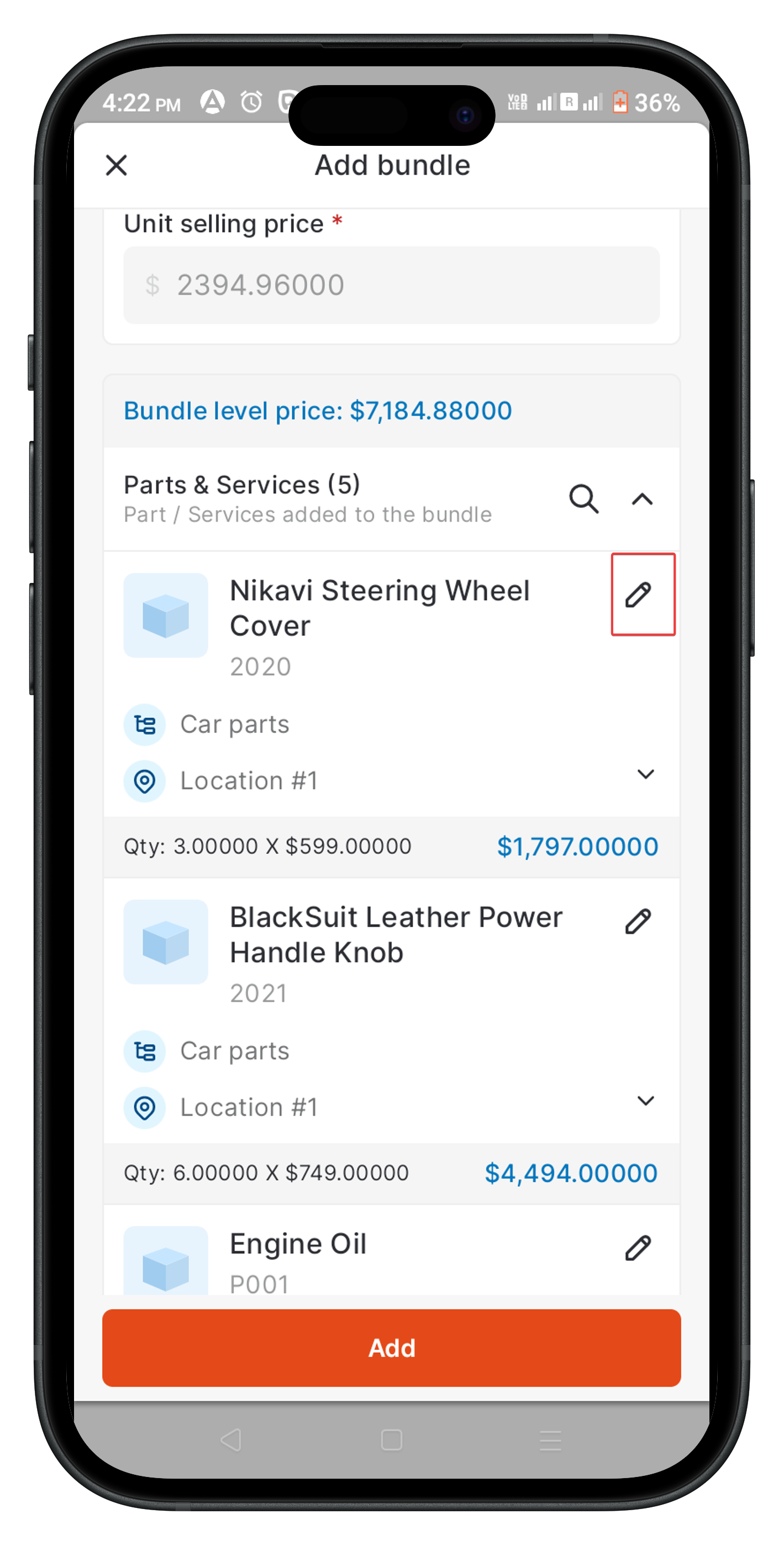Edit BlackSuit Leather Power Handle Knob item

[x=638, y=921]
